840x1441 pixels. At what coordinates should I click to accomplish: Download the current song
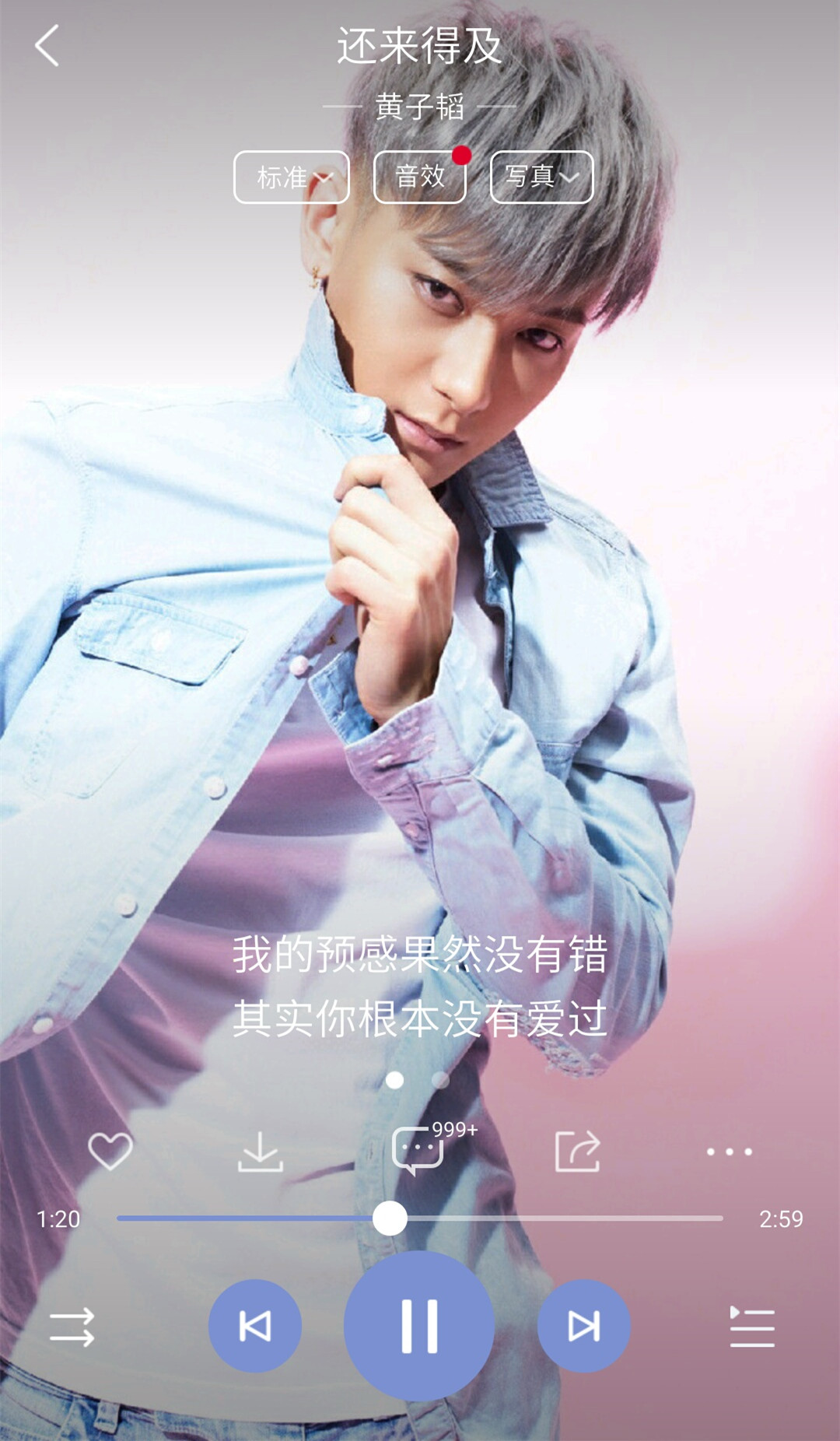pos(261,1151)
